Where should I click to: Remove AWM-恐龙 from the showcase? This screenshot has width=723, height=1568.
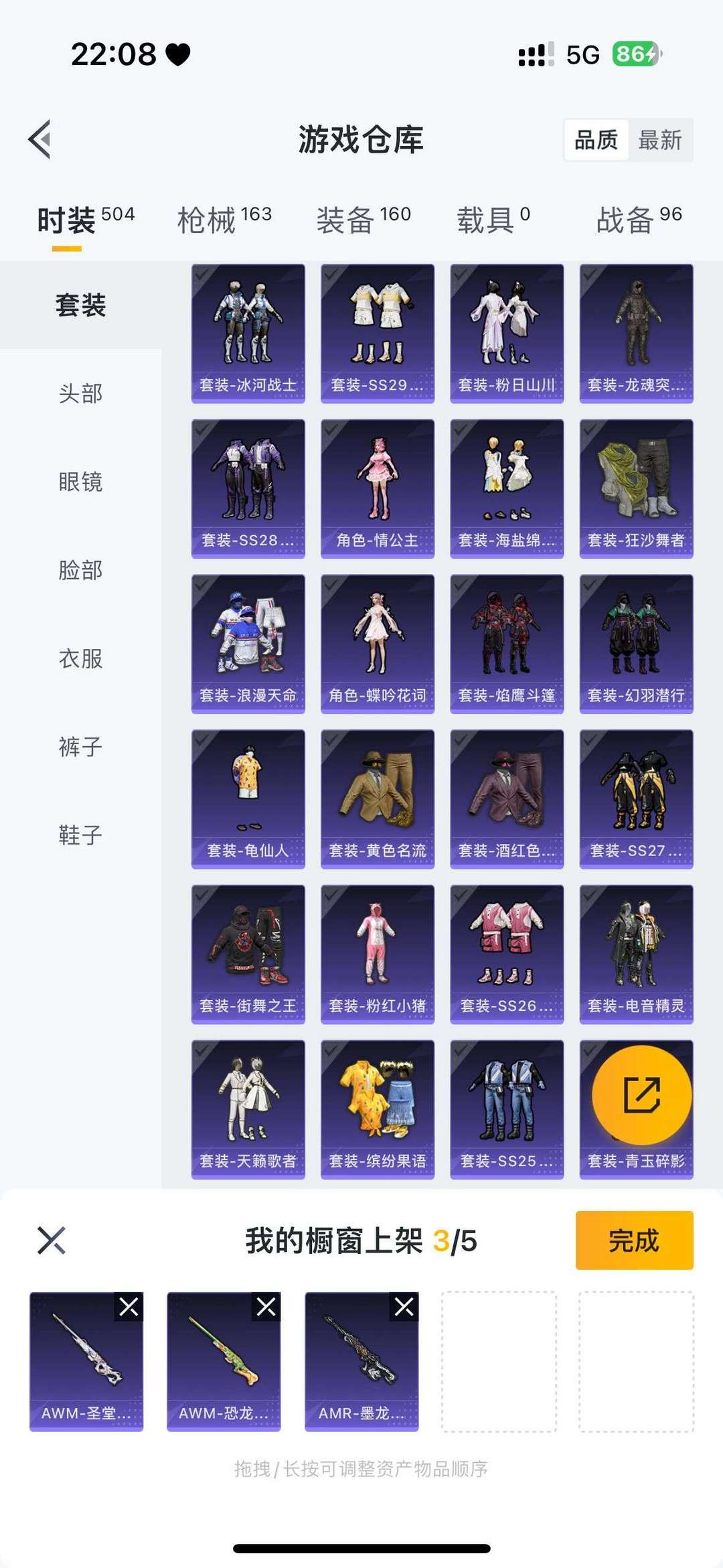click(x=266, y=1307)
